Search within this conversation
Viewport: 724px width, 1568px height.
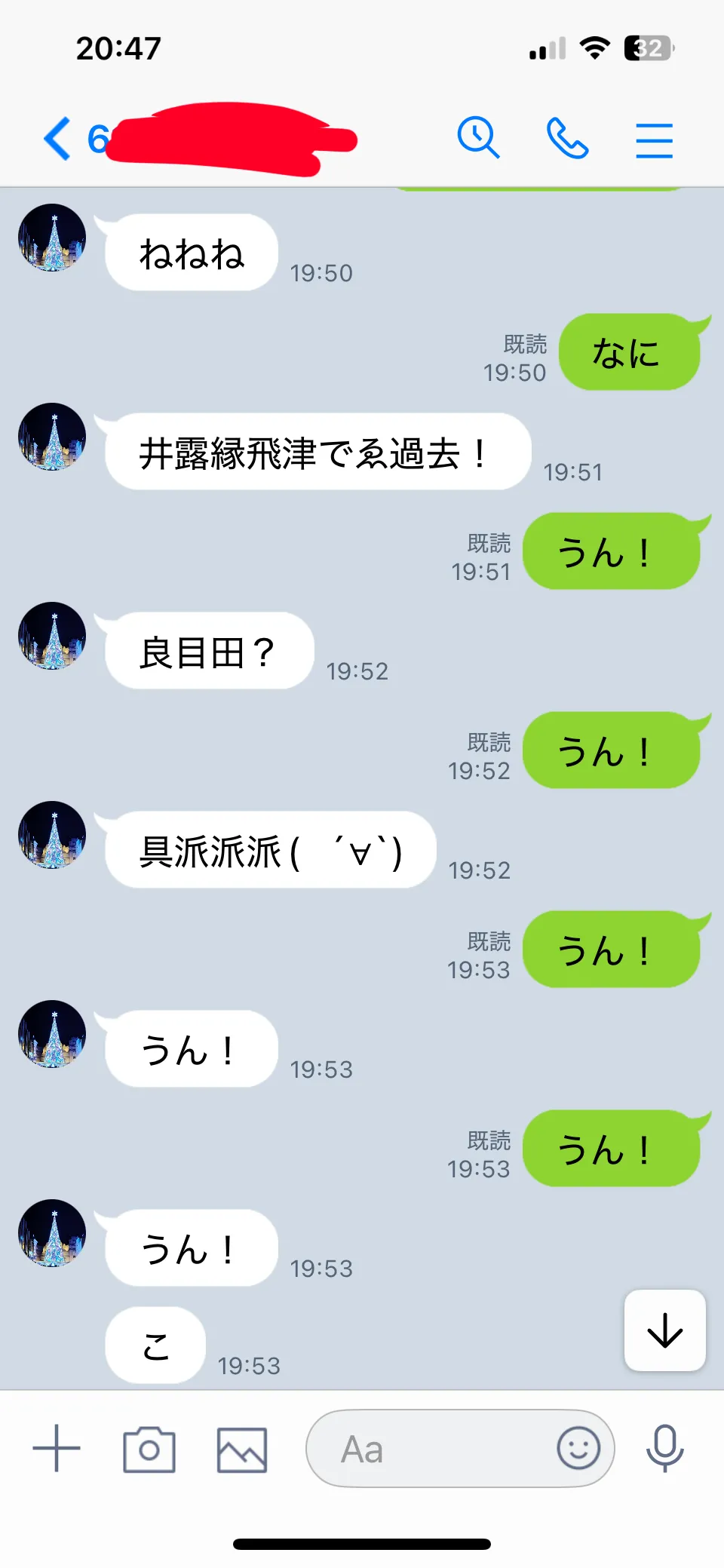478,139
